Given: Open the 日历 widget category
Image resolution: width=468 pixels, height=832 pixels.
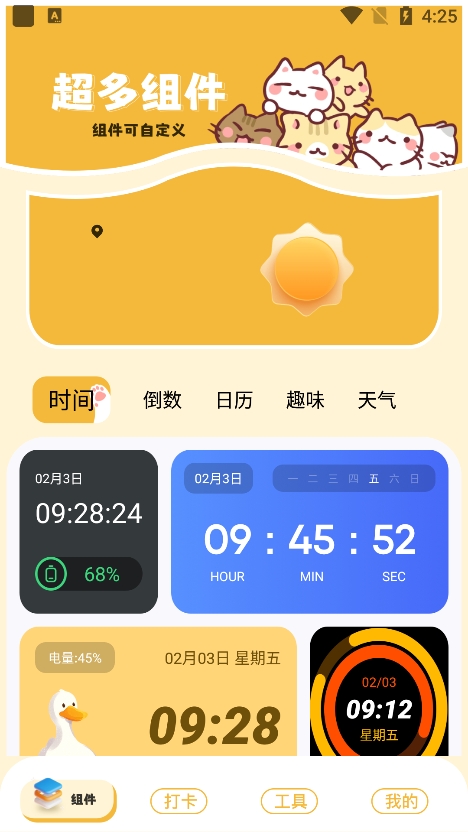Looking at the screenshot, I should click(x=234, y=400).
